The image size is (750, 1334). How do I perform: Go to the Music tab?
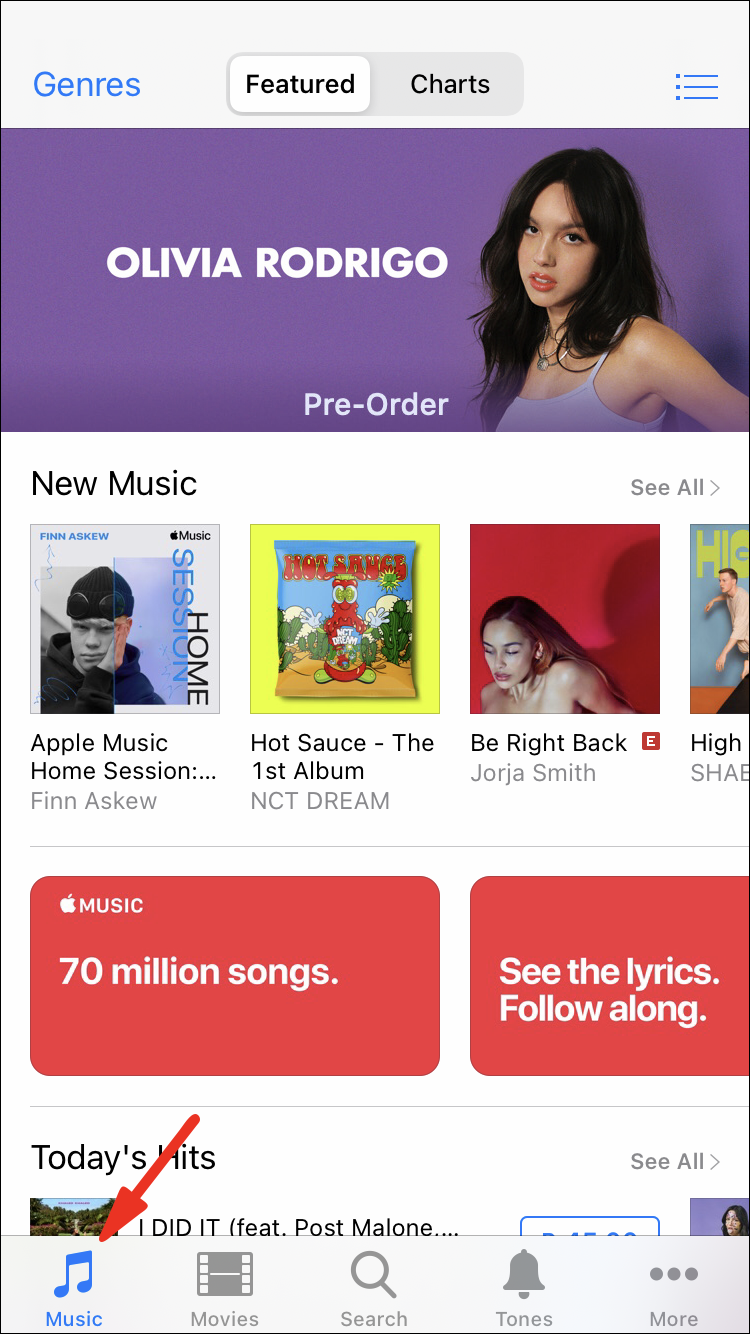pyautogui.click(x=74, y=1288)
